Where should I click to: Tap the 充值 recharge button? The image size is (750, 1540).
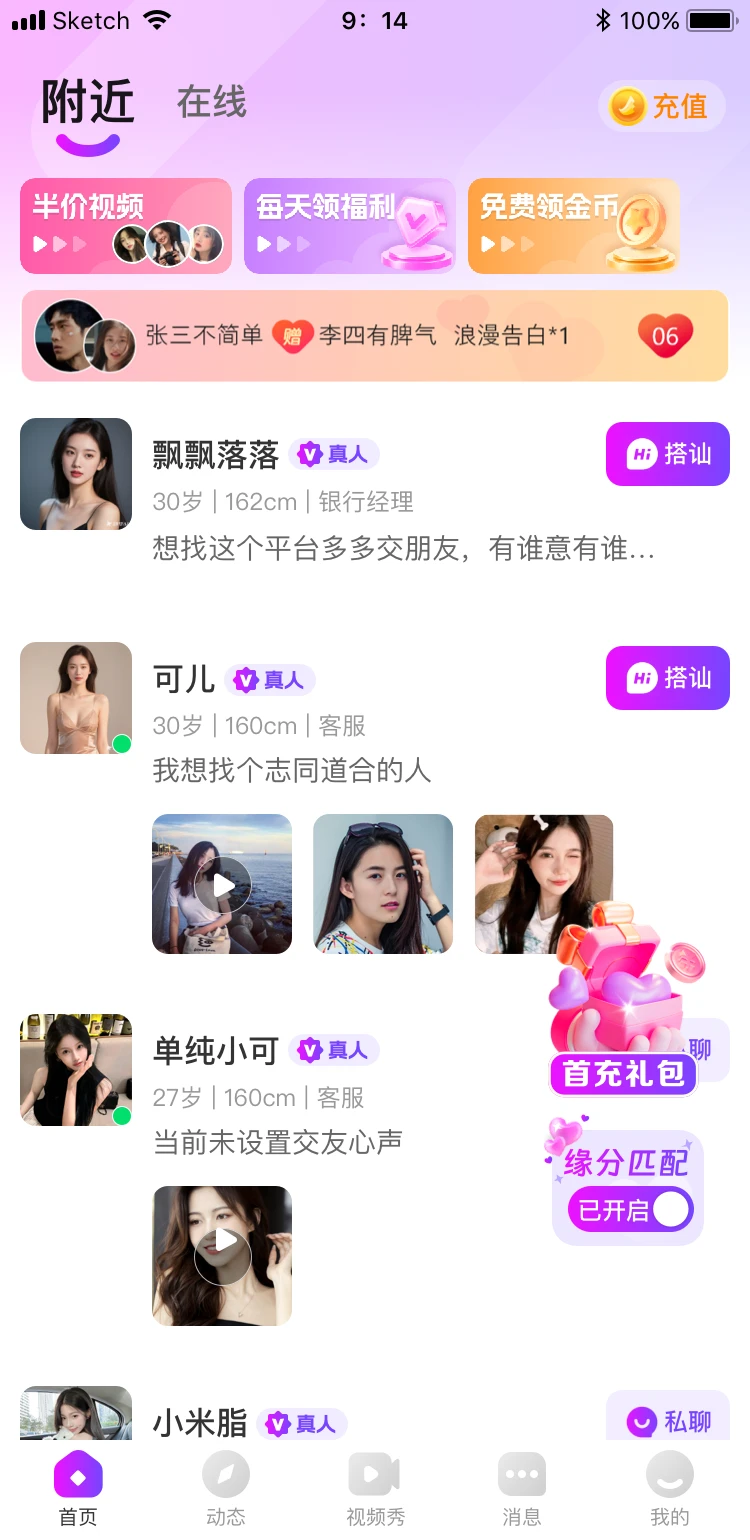click(x=661, y=106)
